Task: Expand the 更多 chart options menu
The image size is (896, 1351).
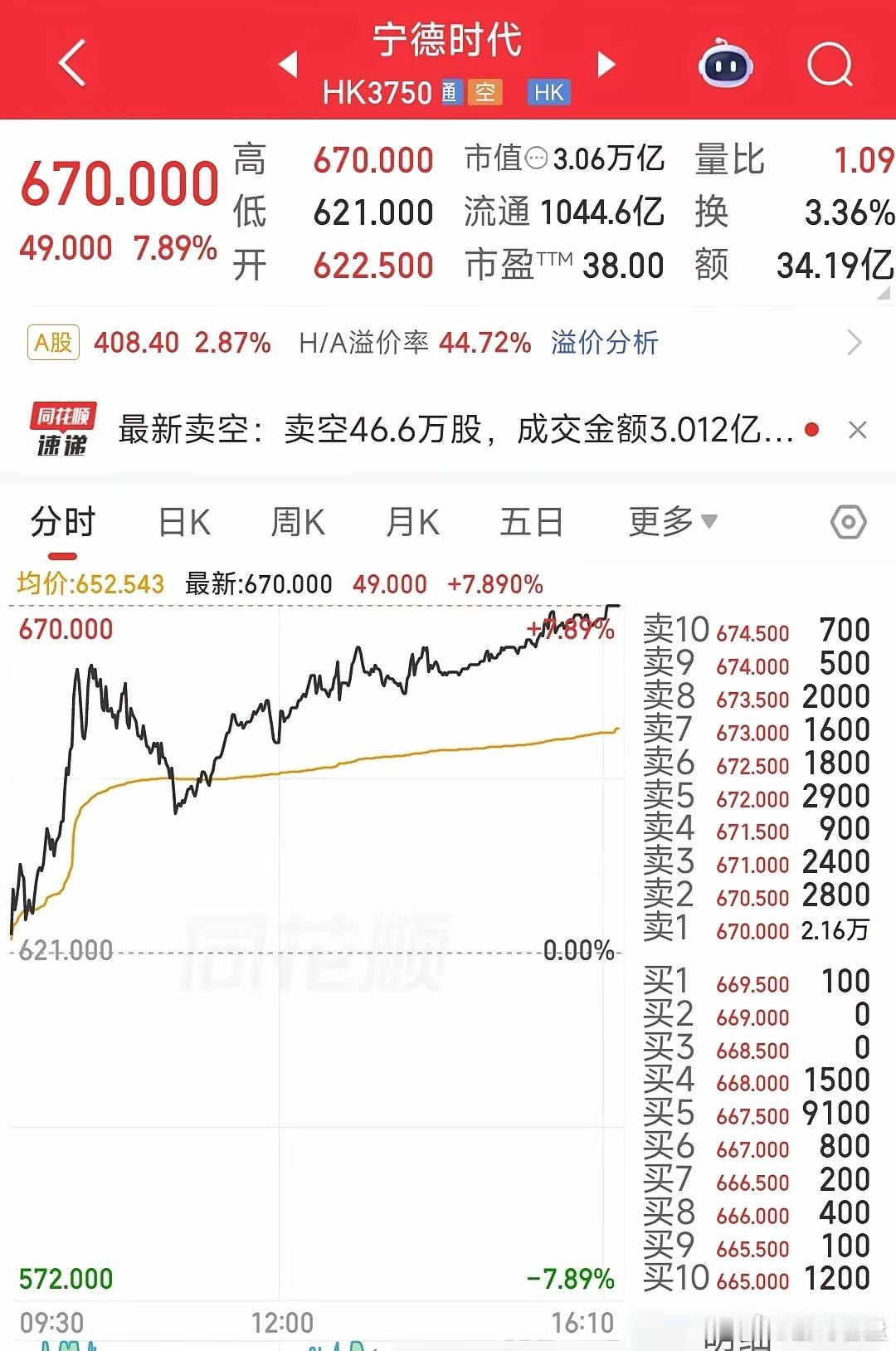Action: [x=672, y=521]
